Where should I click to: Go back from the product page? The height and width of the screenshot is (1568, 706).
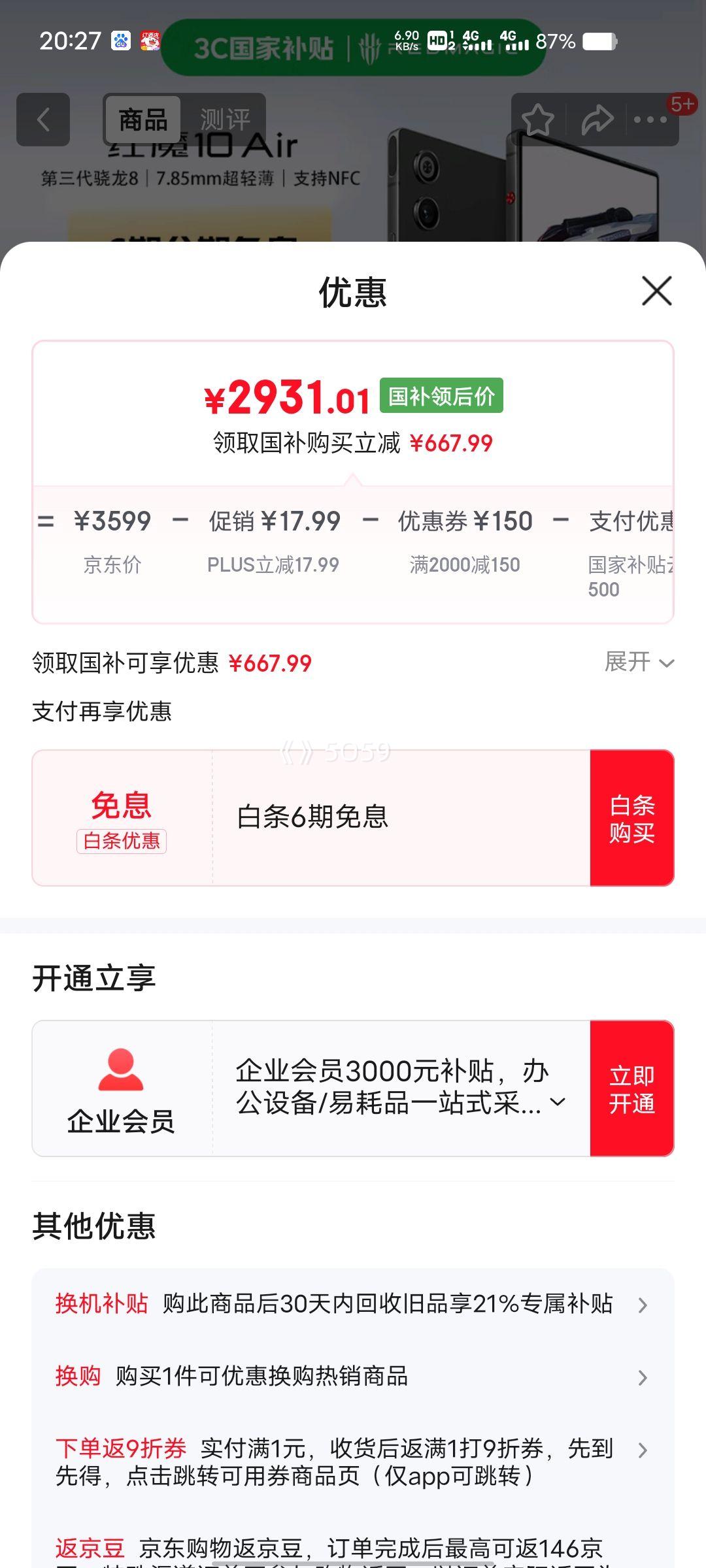tap(43, 120)
